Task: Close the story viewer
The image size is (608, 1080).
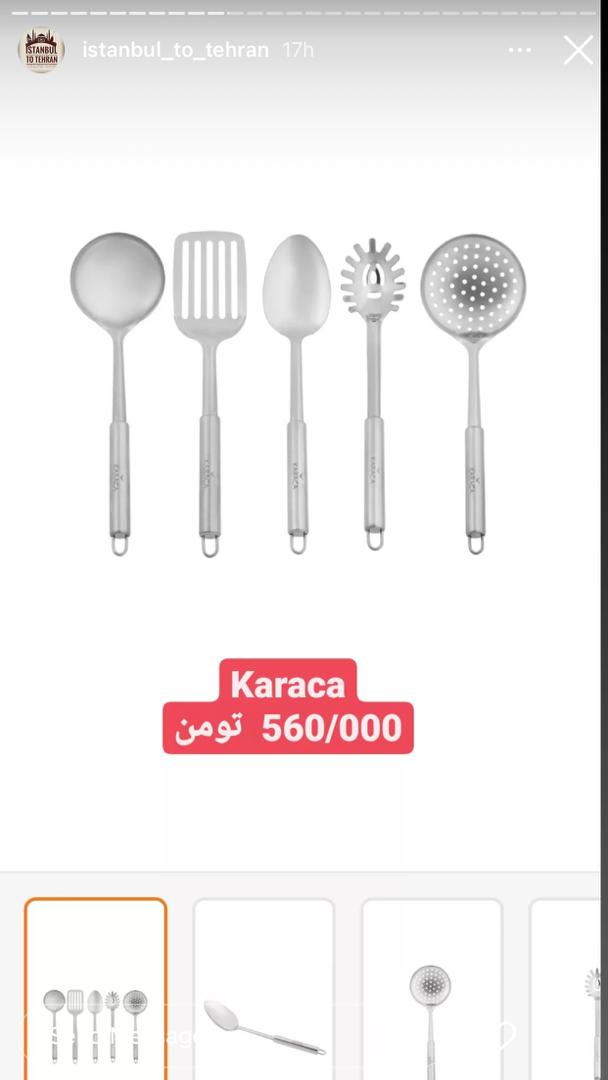Action: coord(578,50)
